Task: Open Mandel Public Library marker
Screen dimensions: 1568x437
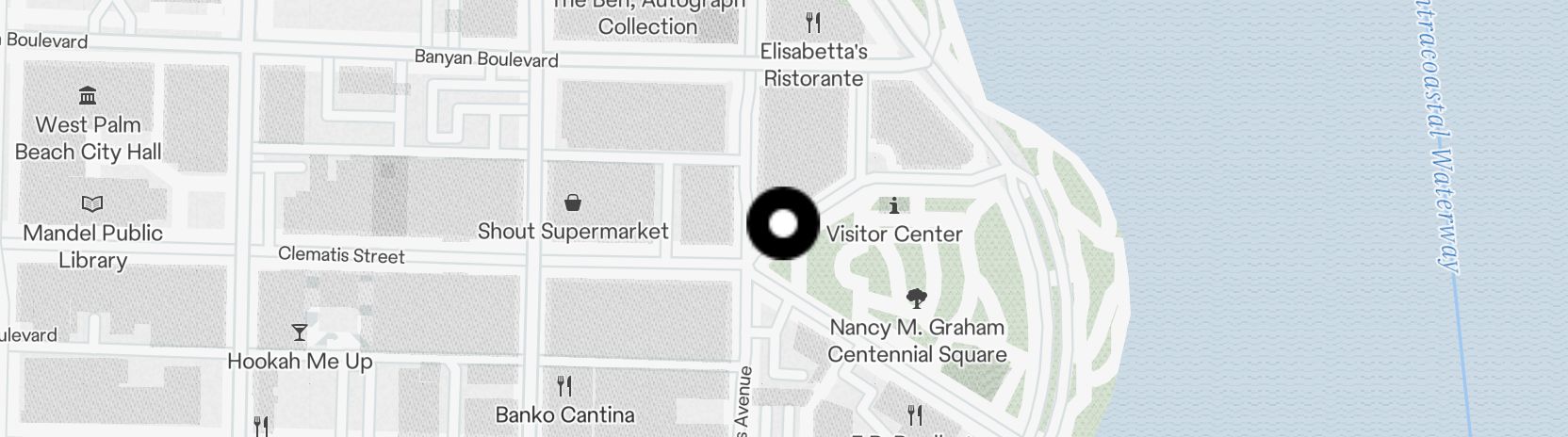Action: coord(92,203)
